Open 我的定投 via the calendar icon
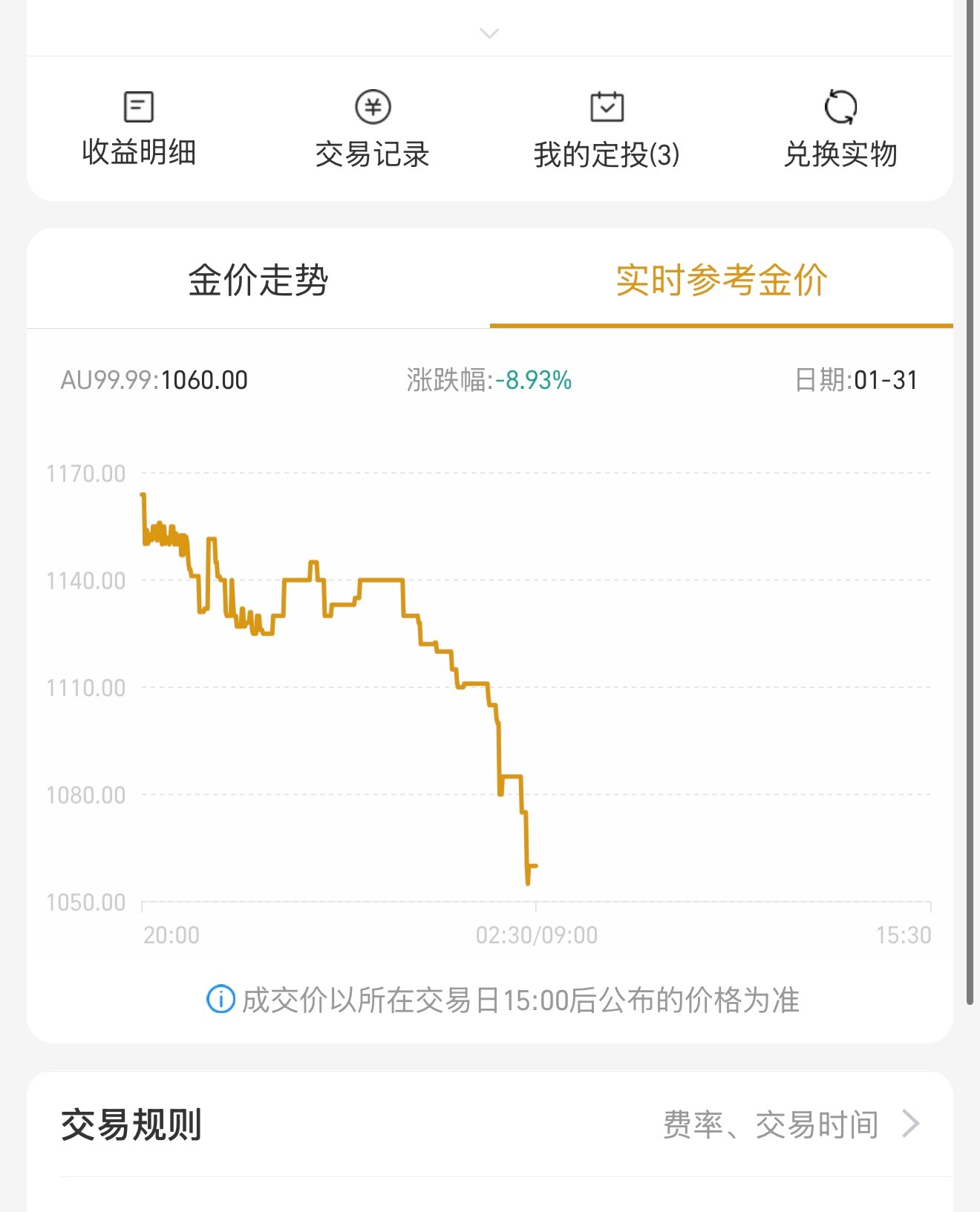Viewport: 980px width, 1212px height. [x=608, y=105]
